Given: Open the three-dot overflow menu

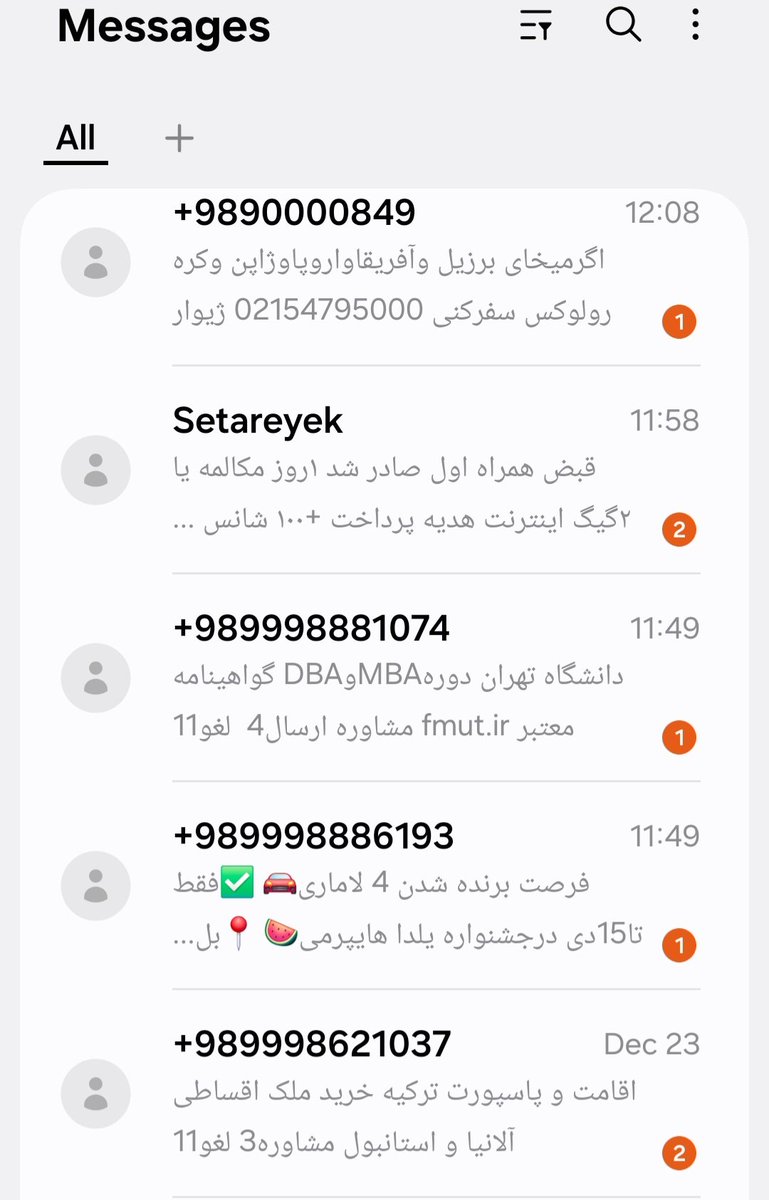Looking at the screenshot, I should [x=696, y=25].
